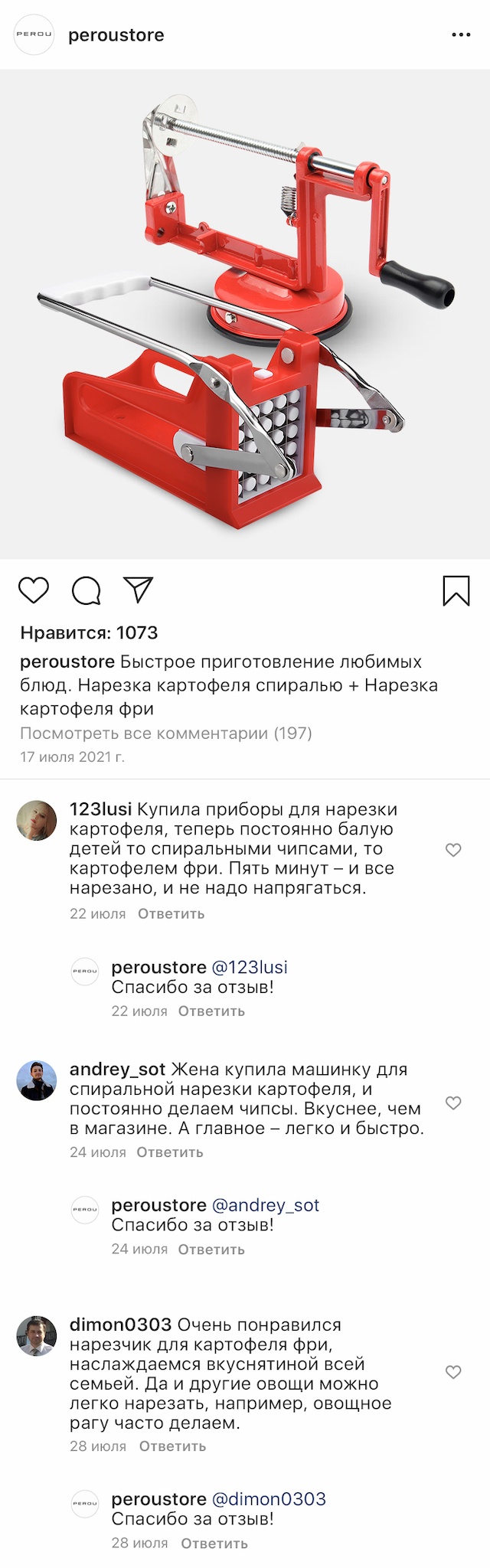Open the avatar of dimon0303

coord(37,1336)
